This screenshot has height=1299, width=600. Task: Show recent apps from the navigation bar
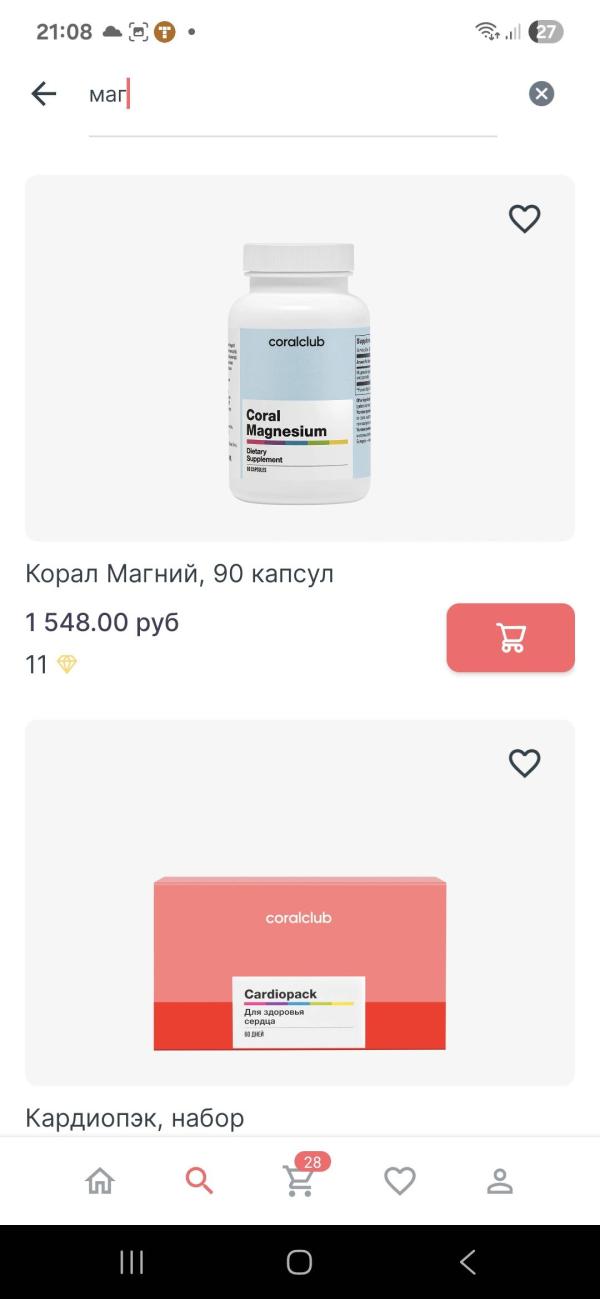(x=132, y=1262)
